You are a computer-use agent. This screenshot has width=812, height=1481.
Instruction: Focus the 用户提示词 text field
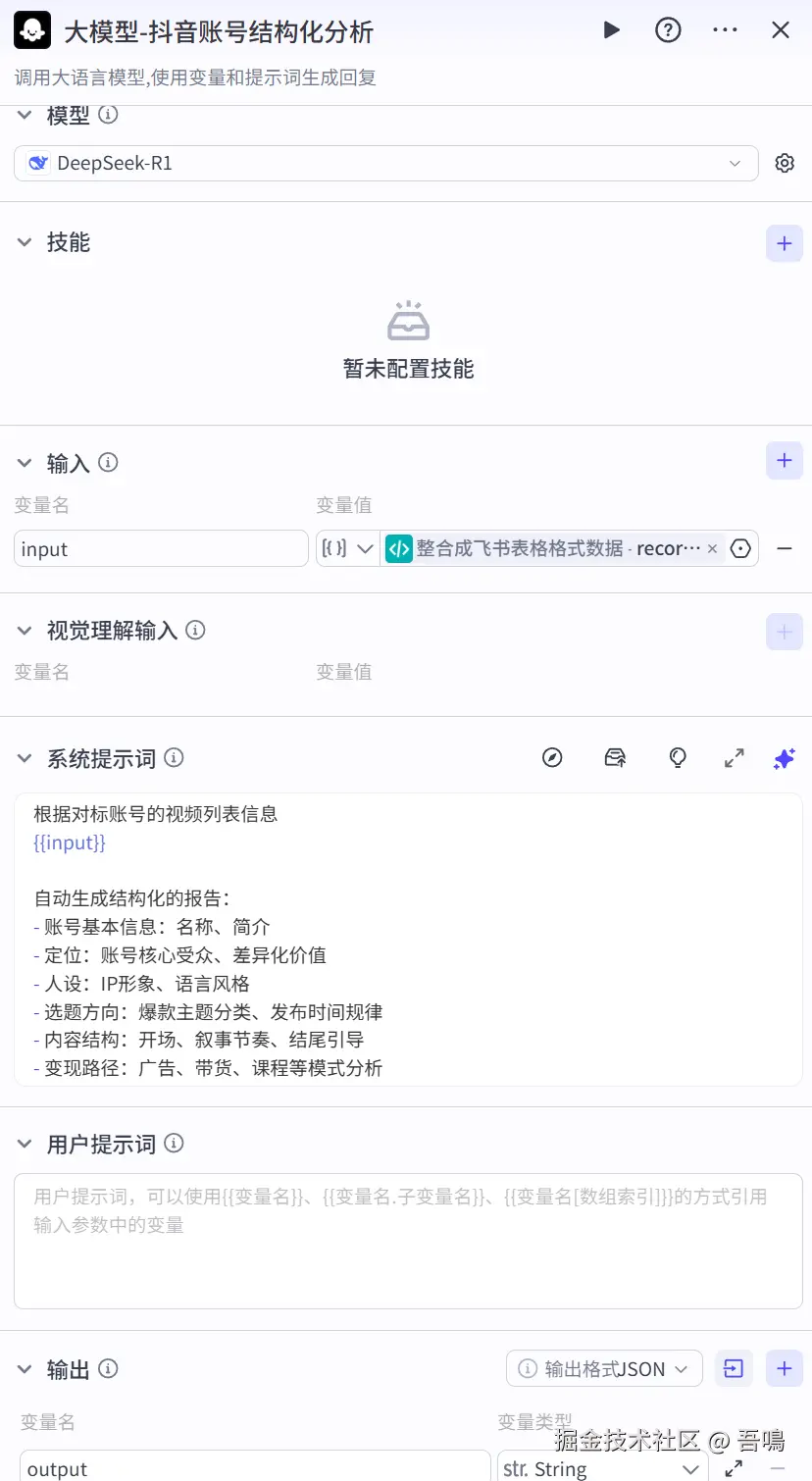tap(408, 1241)
